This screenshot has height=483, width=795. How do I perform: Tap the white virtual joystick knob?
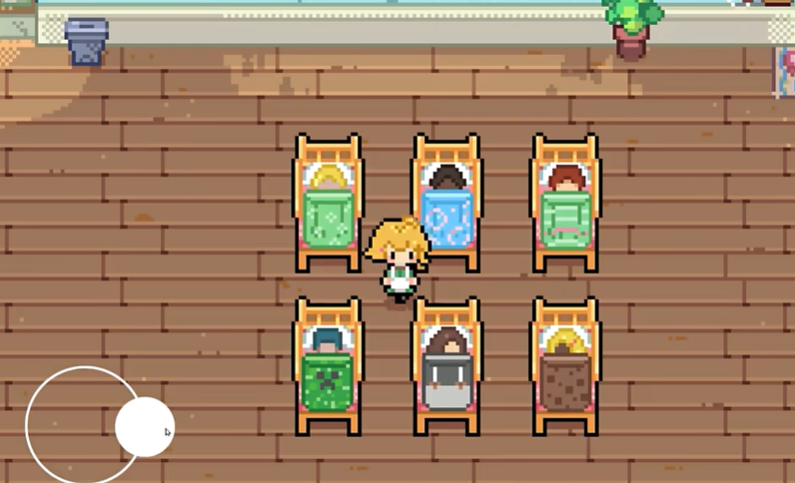(145, 427)
